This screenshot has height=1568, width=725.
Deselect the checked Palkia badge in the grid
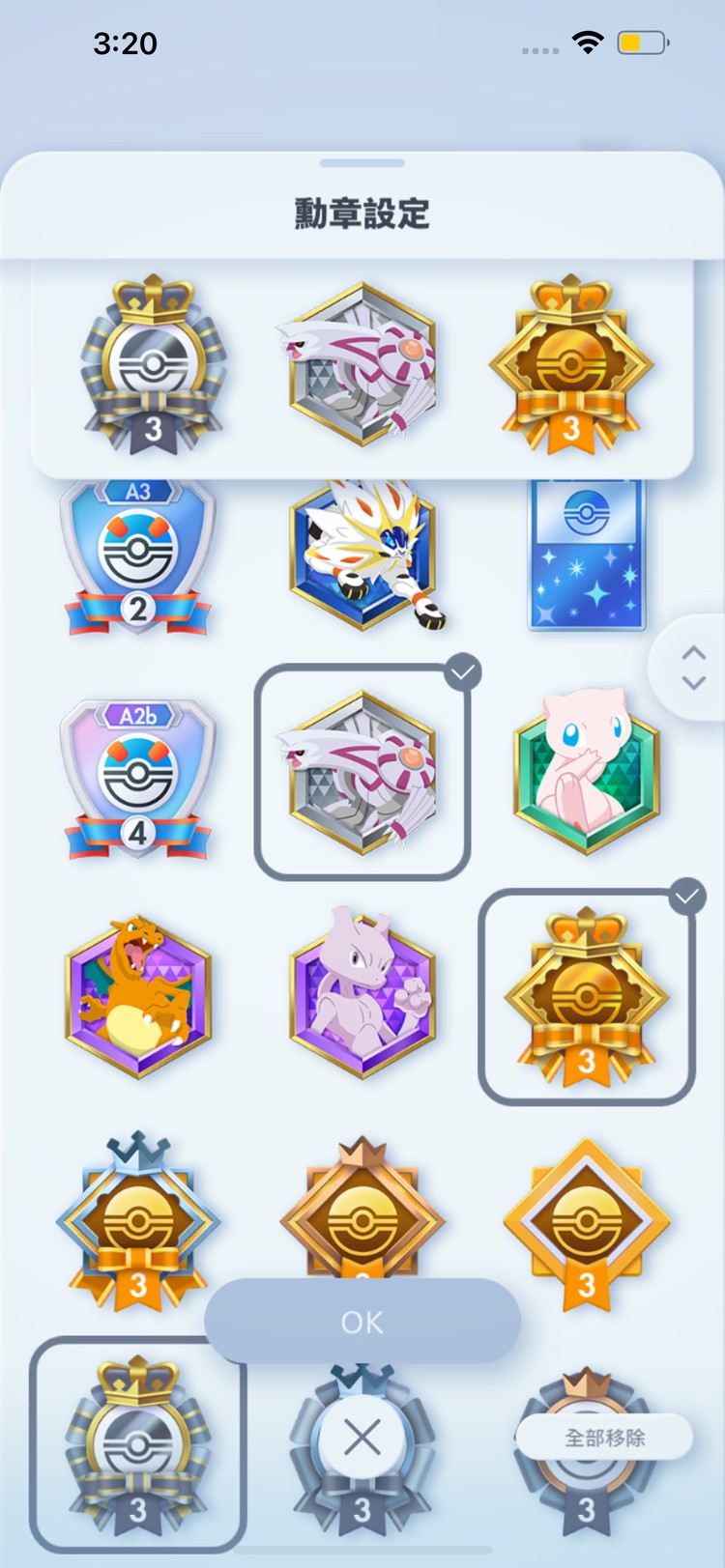point(362,772)
